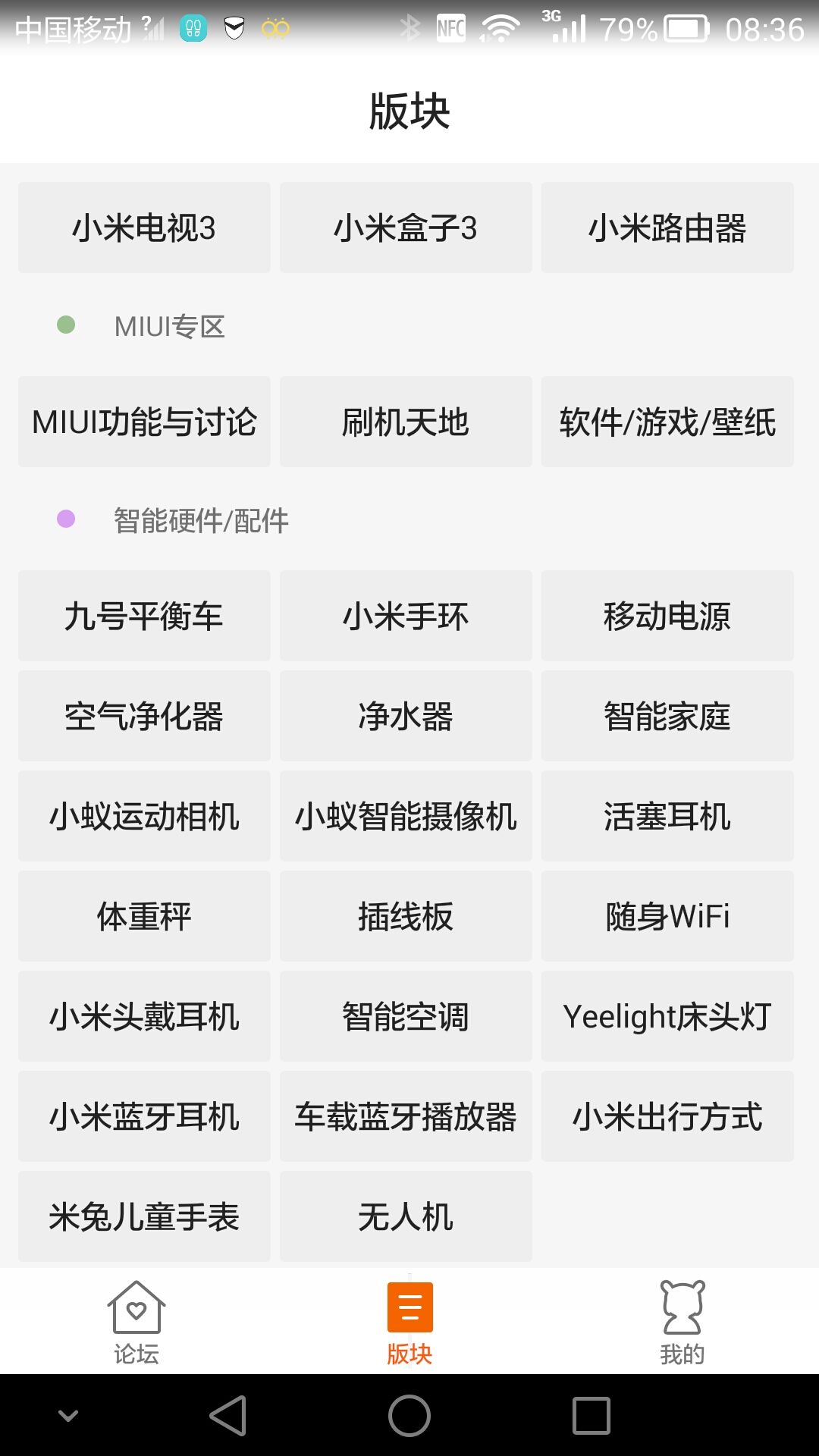Open the 小米路由器 board

pyautogui.click(x=667, y=227)
